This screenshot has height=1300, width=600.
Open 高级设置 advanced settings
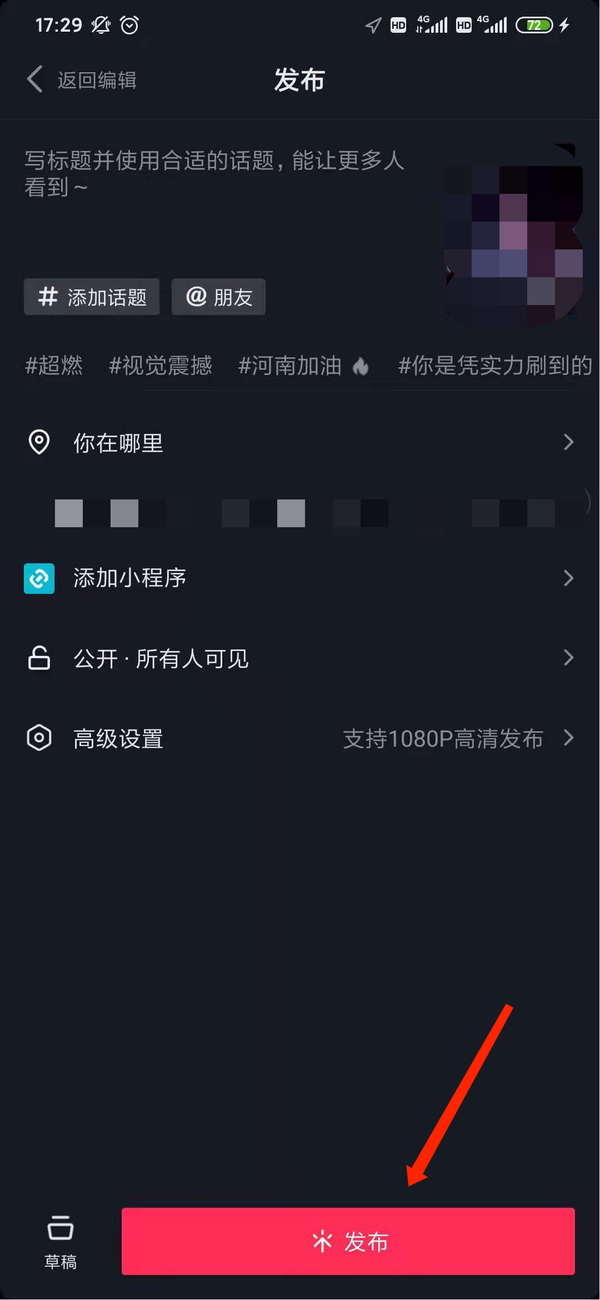point(300,739)
